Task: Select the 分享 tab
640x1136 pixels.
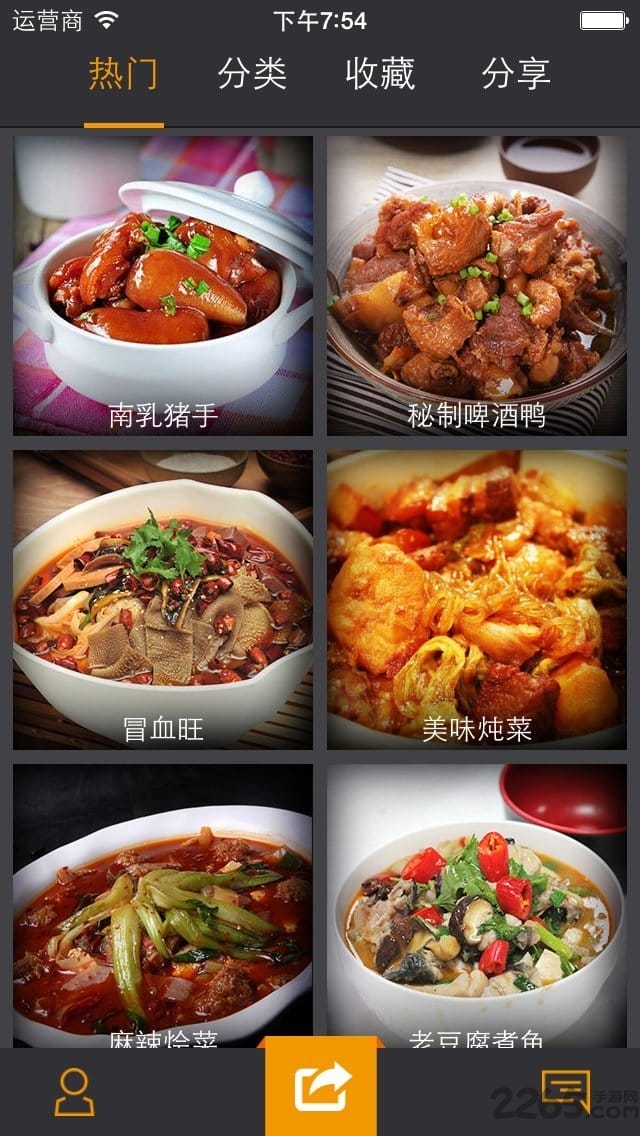Action: (516, 75)
